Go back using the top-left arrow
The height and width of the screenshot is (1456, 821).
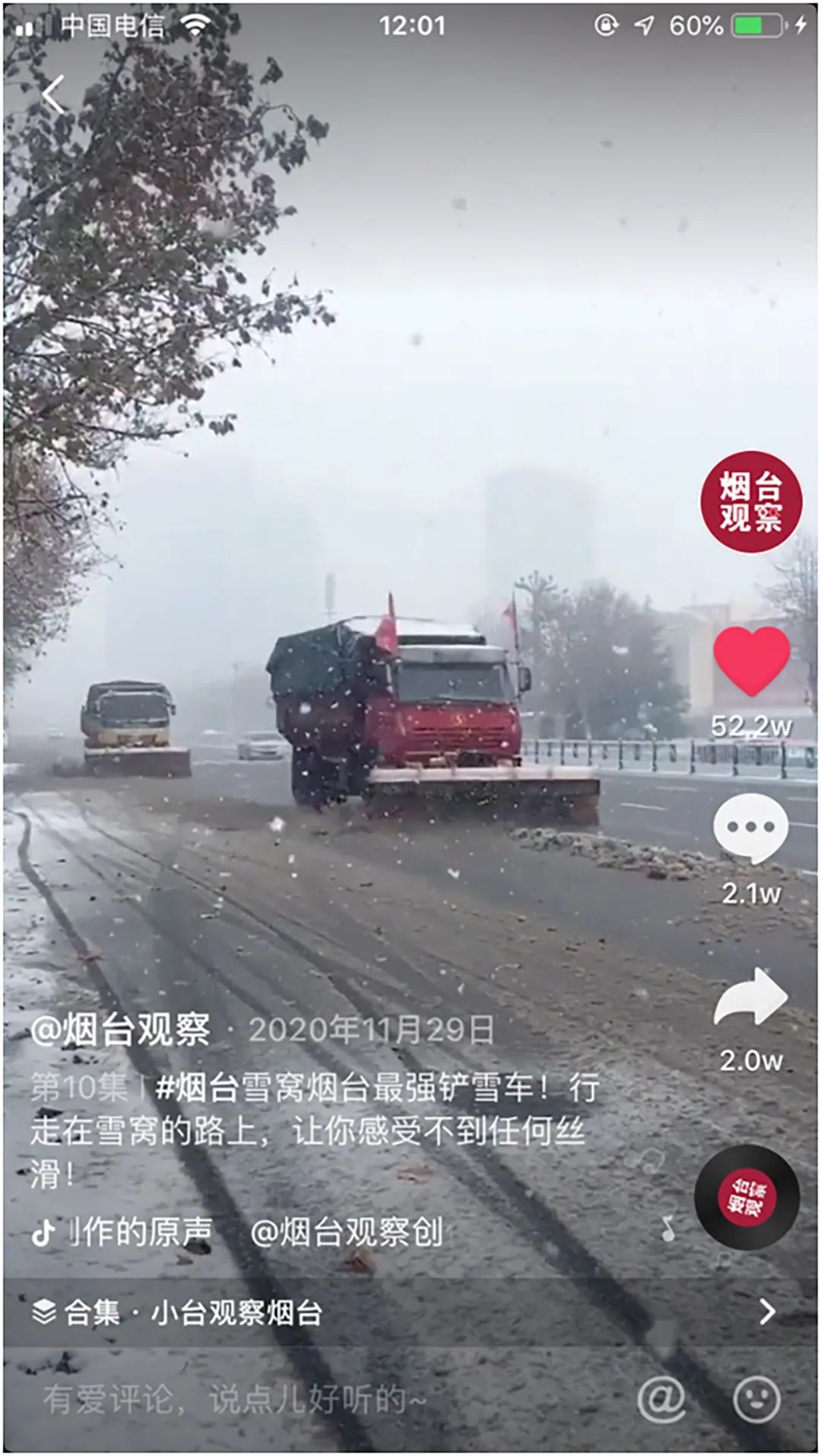(x=53, y=95)
